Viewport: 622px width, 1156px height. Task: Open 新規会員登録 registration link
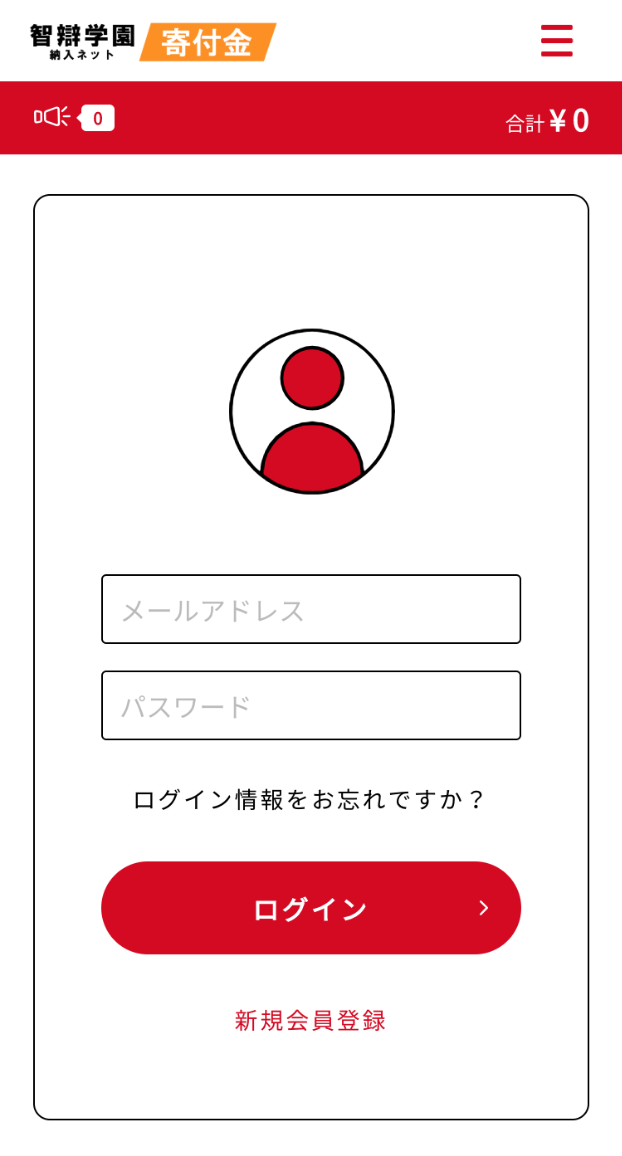click(310, 1020)
